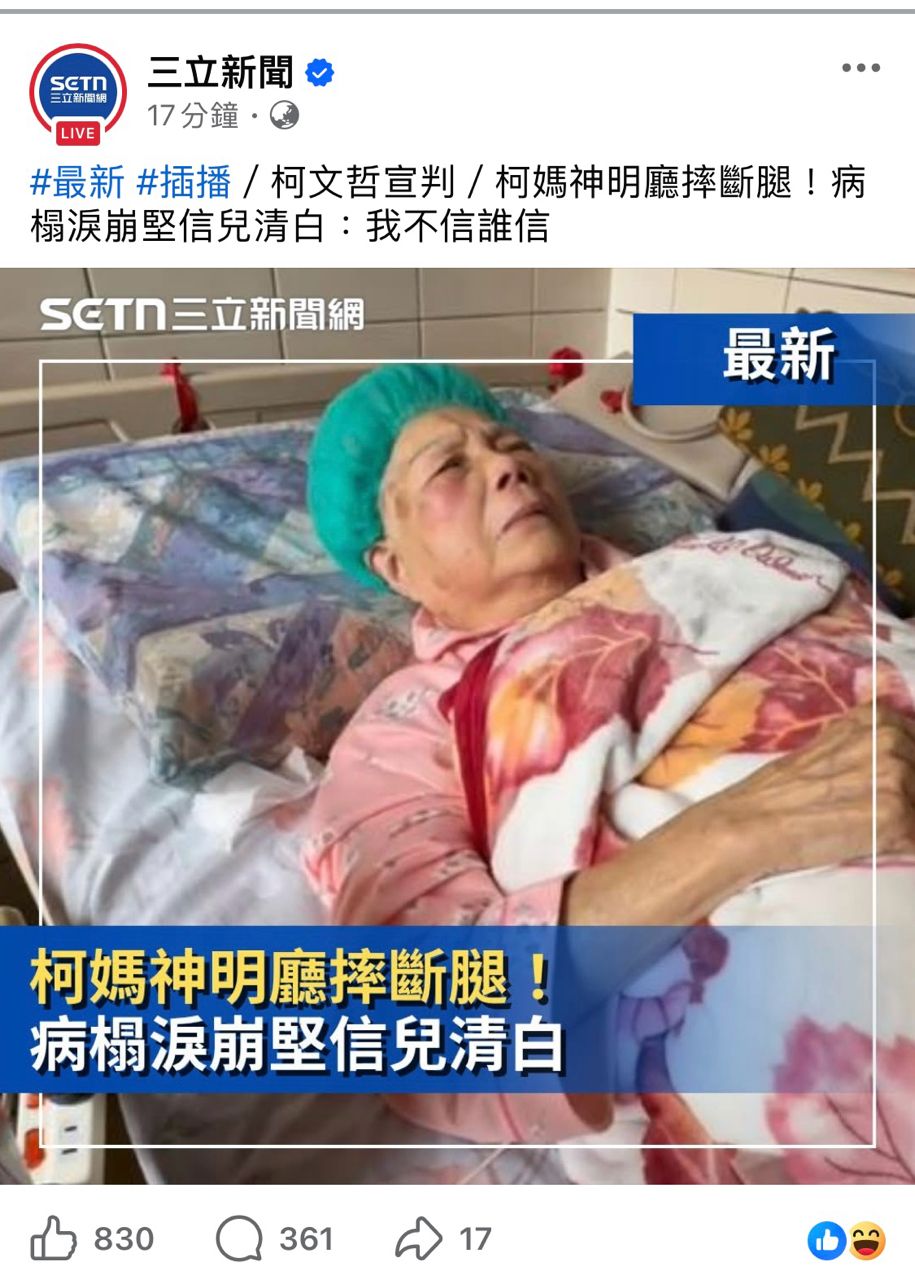The image size is (915, 1280).
Task: Like this post with the thumbs-up
Action: [53, 1241]
